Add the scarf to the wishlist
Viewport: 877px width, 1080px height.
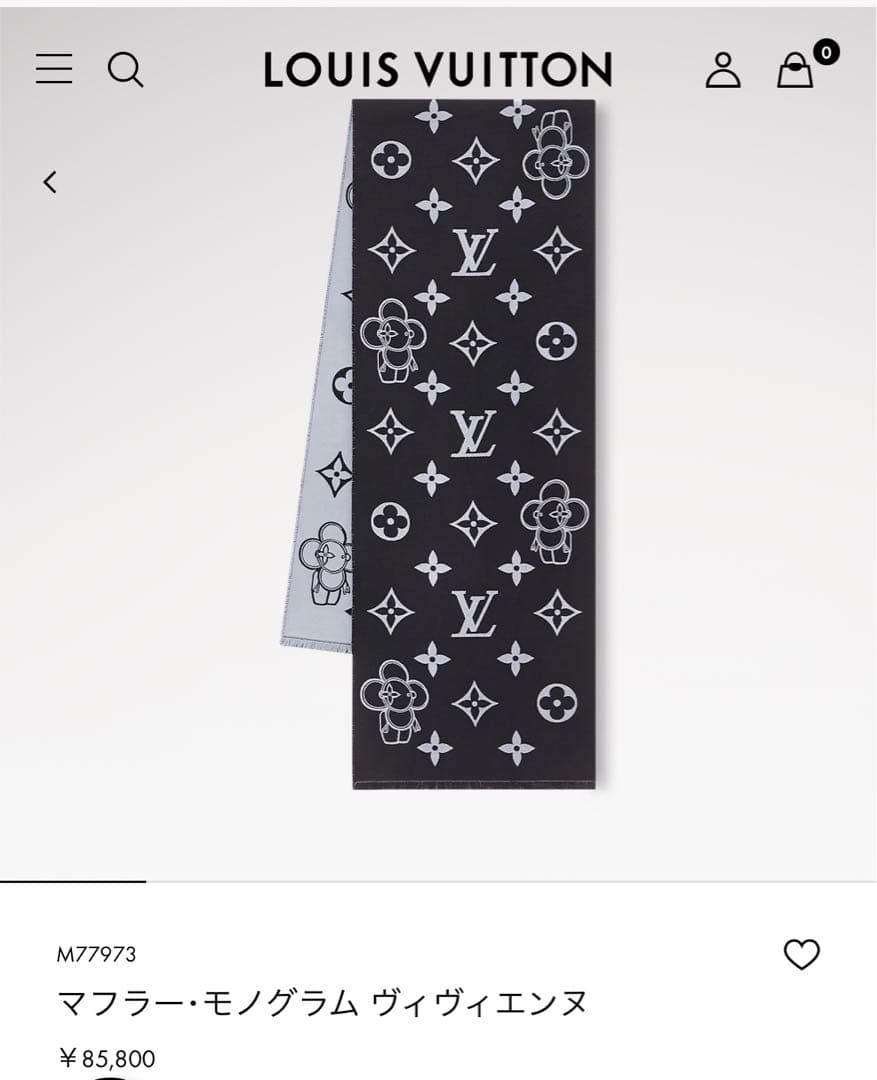(x=801, y=955)
